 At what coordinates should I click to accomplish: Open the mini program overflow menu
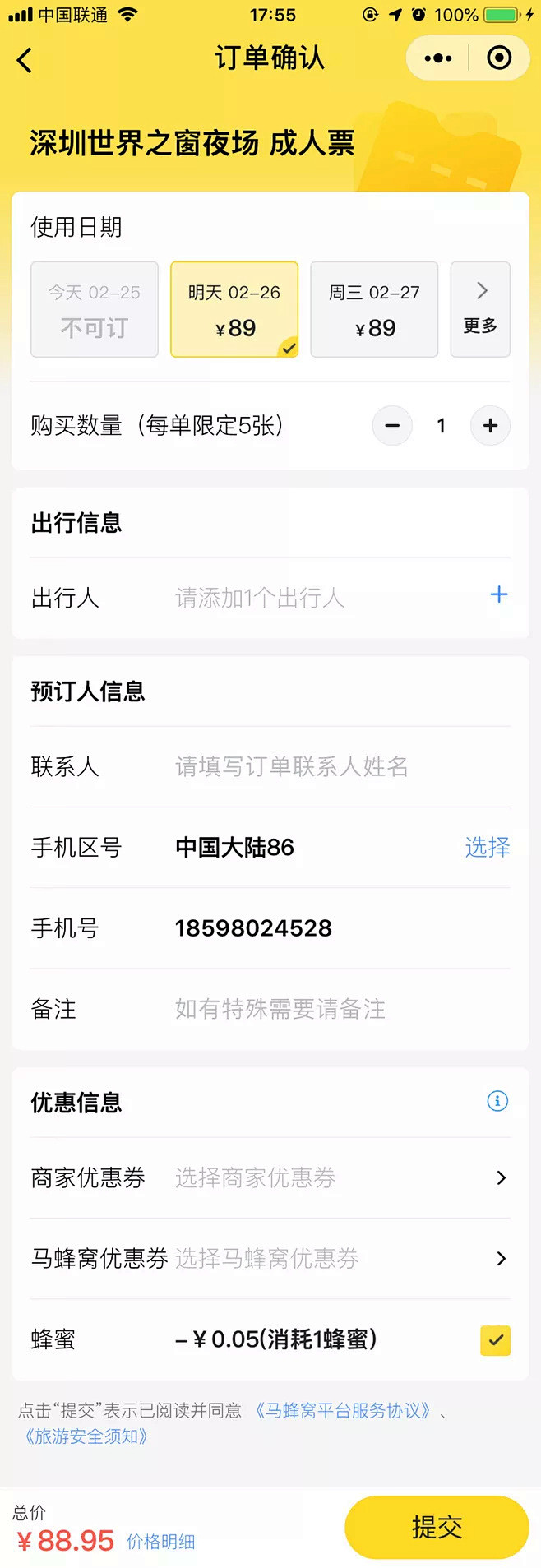coord(437,58)
